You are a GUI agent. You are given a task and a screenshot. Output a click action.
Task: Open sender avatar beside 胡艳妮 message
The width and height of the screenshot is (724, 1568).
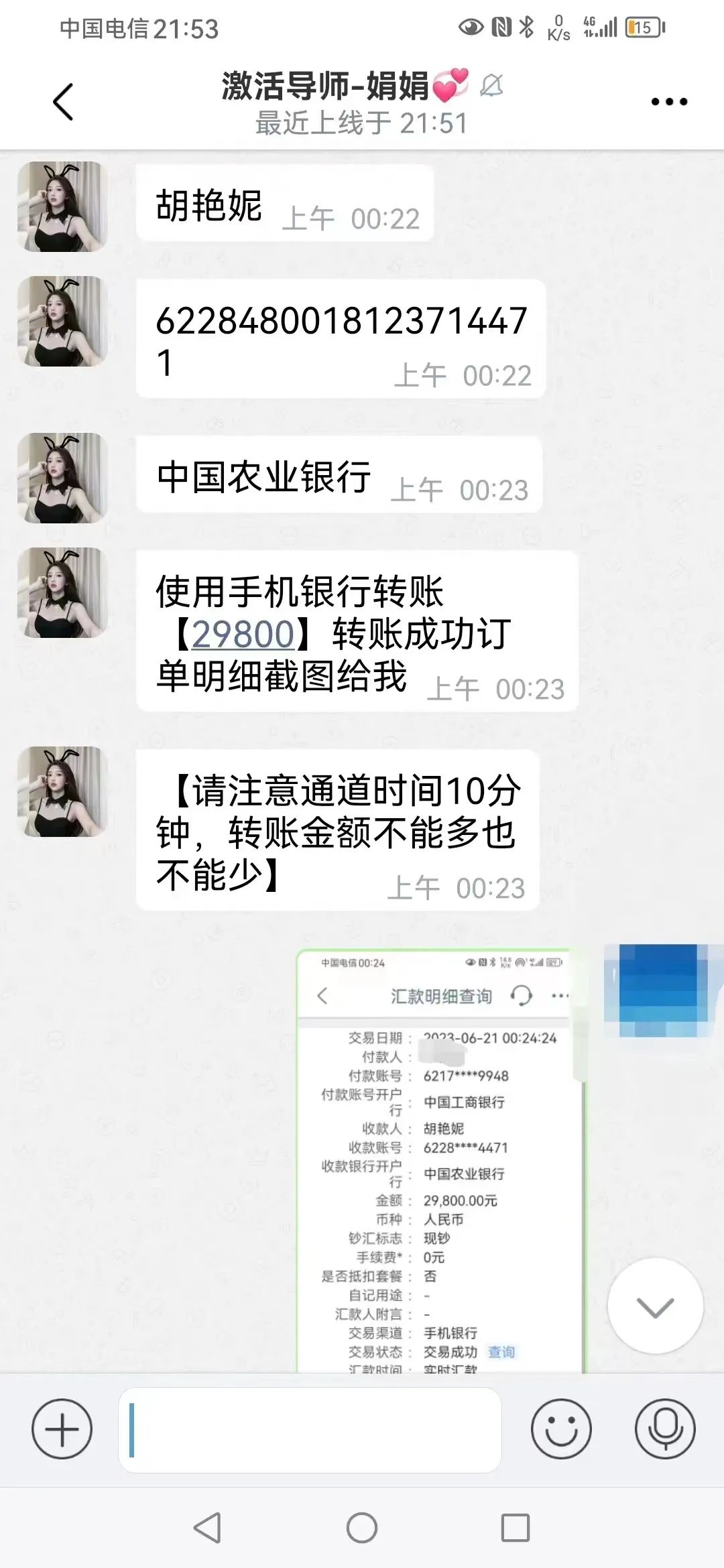point(62,206)
